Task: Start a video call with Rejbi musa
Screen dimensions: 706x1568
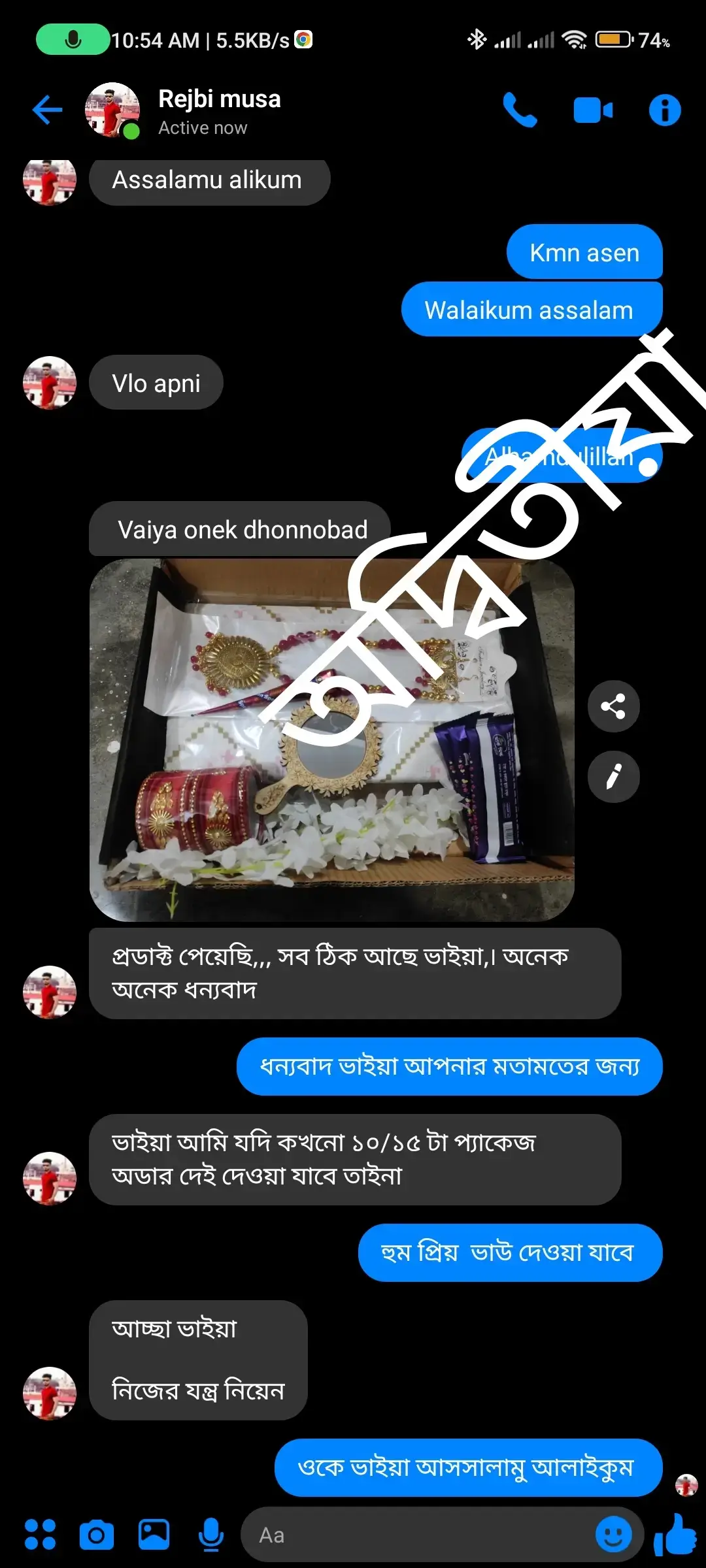Action: [593, 110]
